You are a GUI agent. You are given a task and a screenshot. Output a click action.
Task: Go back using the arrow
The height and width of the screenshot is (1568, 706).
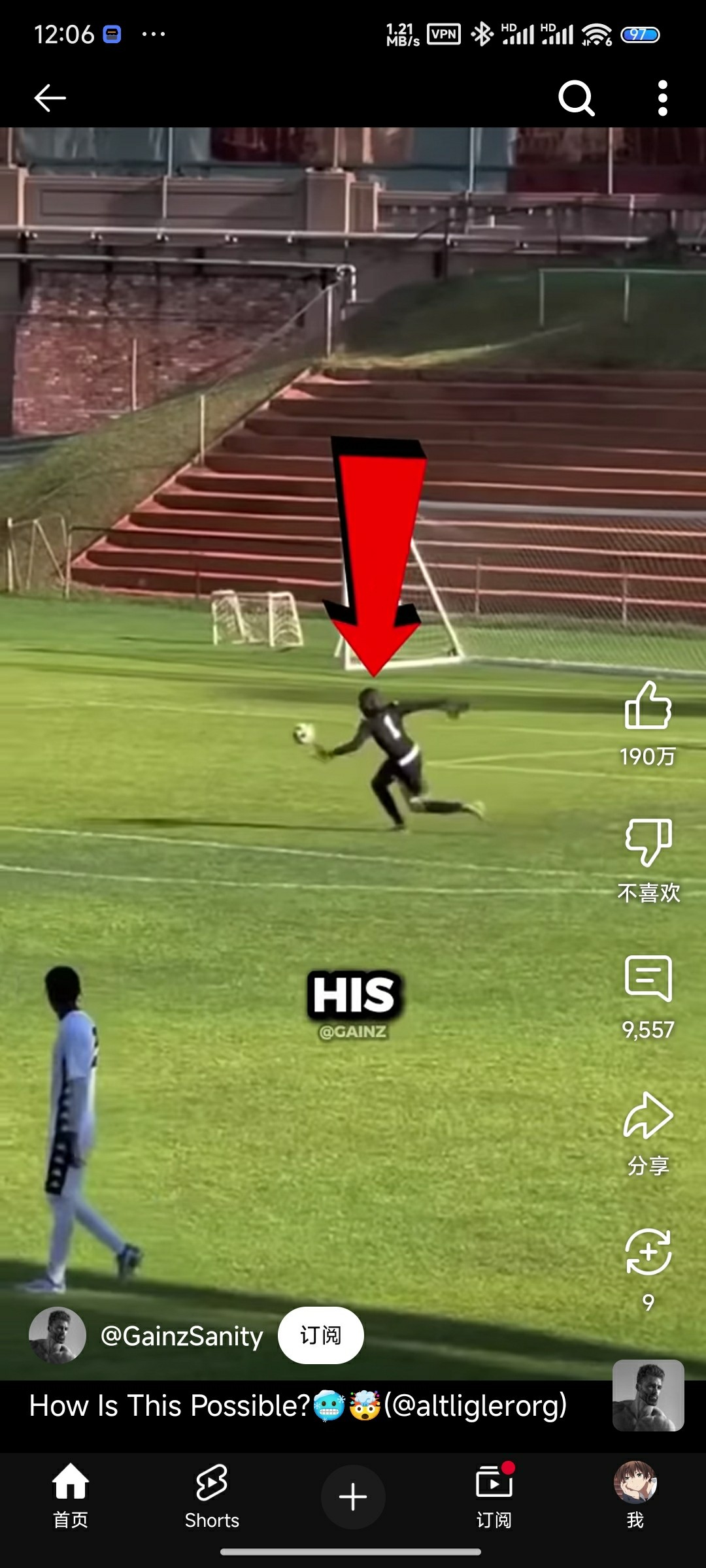(x=50, y=99)
